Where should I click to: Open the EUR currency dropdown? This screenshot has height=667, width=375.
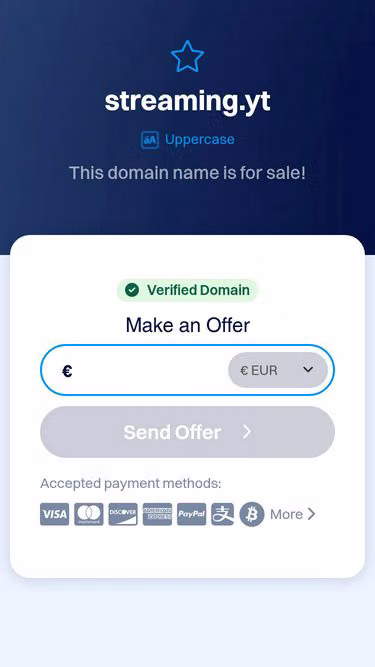[278, 370]
